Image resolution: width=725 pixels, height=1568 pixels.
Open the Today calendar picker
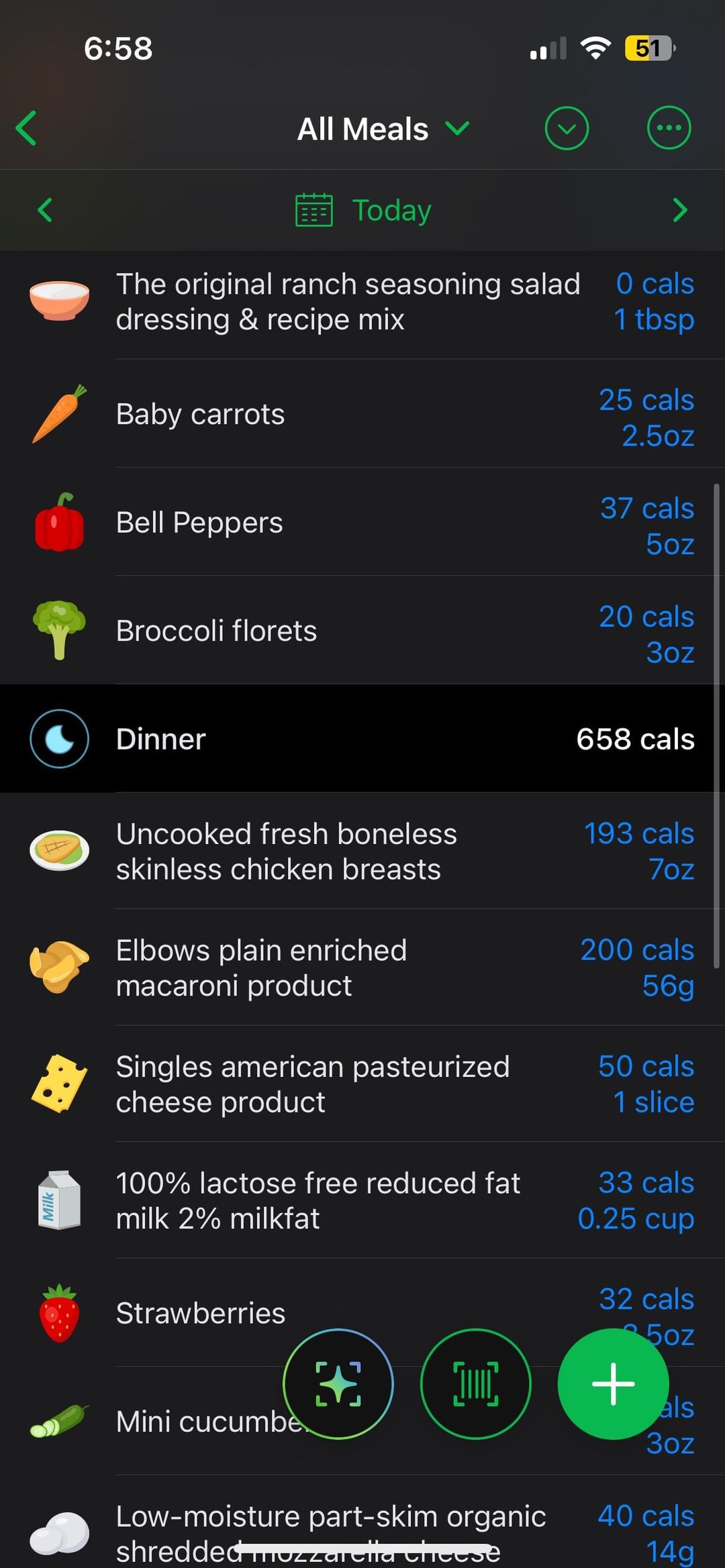pos(363,210)
